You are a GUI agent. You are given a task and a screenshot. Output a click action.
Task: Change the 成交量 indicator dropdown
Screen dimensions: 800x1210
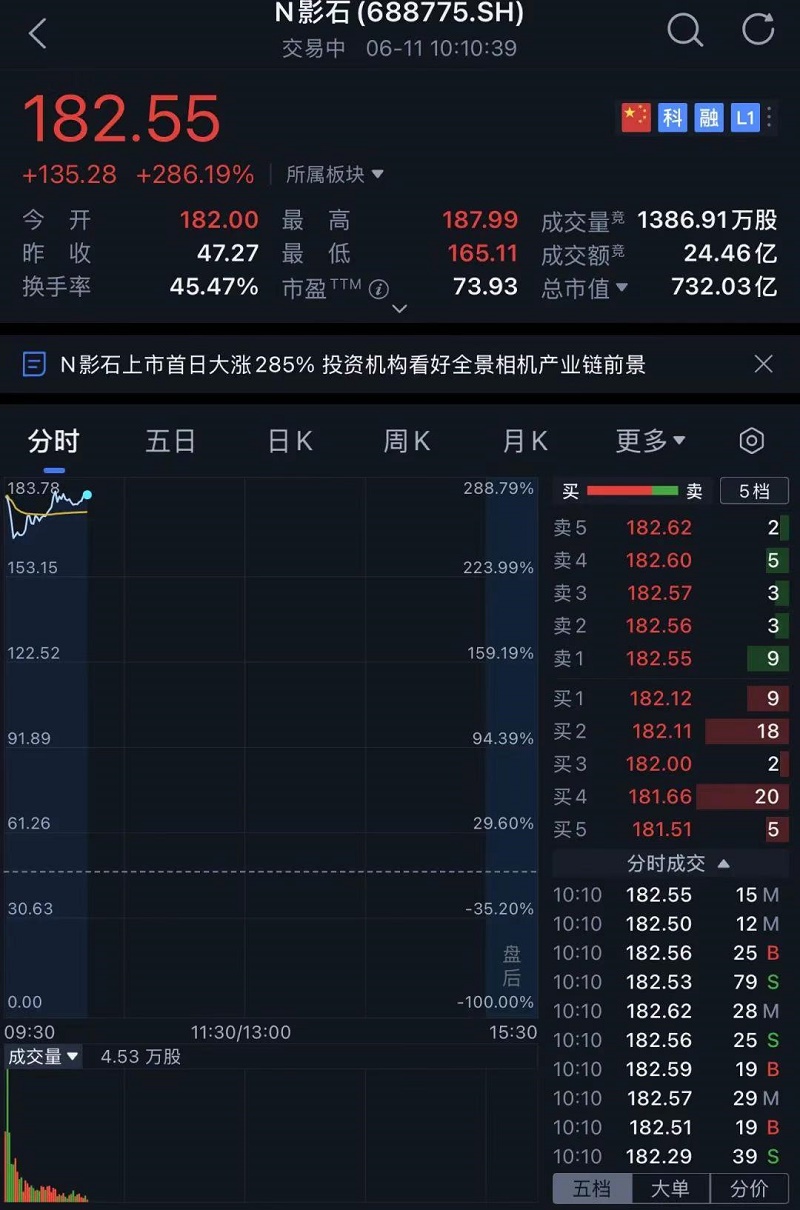(x=43, y=1056)
